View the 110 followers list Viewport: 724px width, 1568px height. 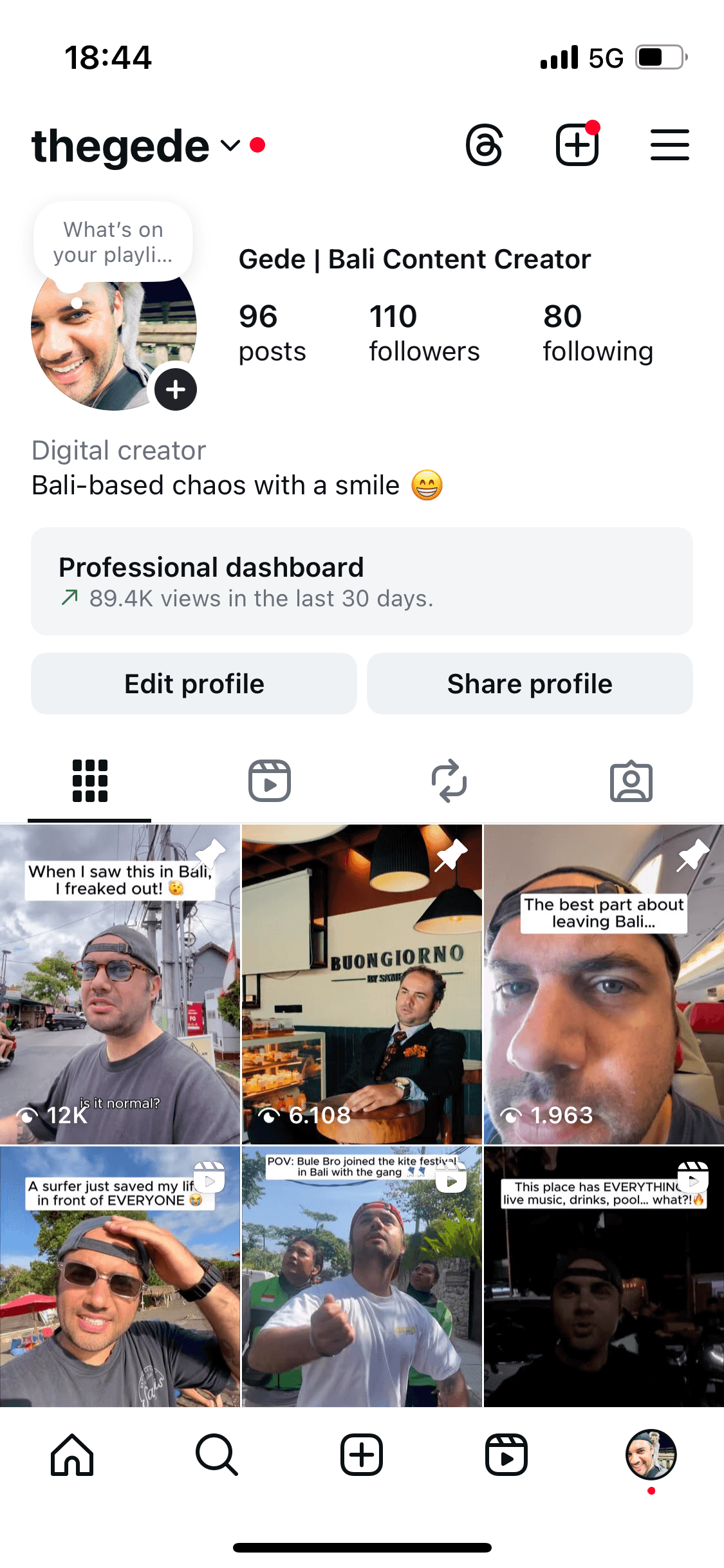424,331
